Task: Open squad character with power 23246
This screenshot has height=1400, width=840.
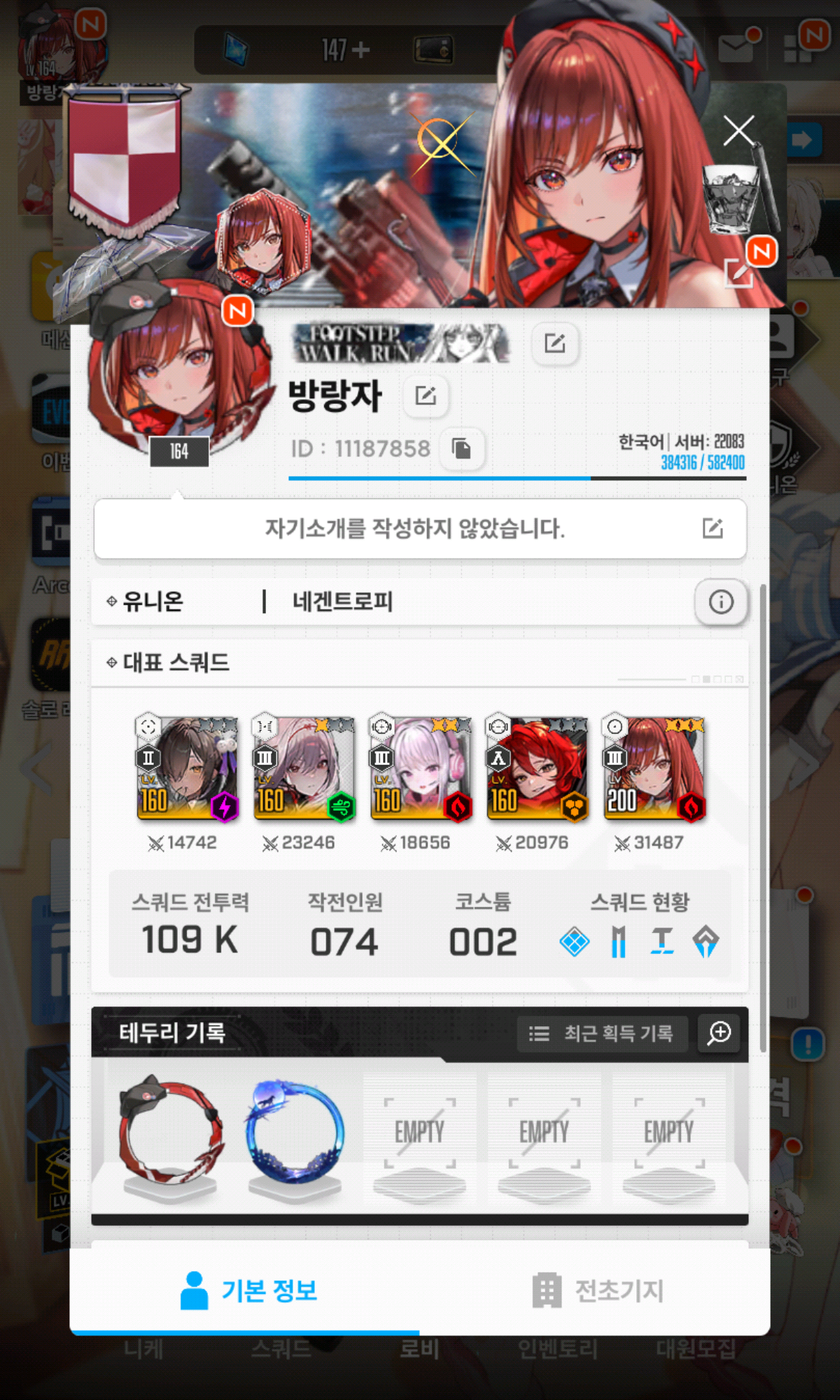Action: click(303, 769)
